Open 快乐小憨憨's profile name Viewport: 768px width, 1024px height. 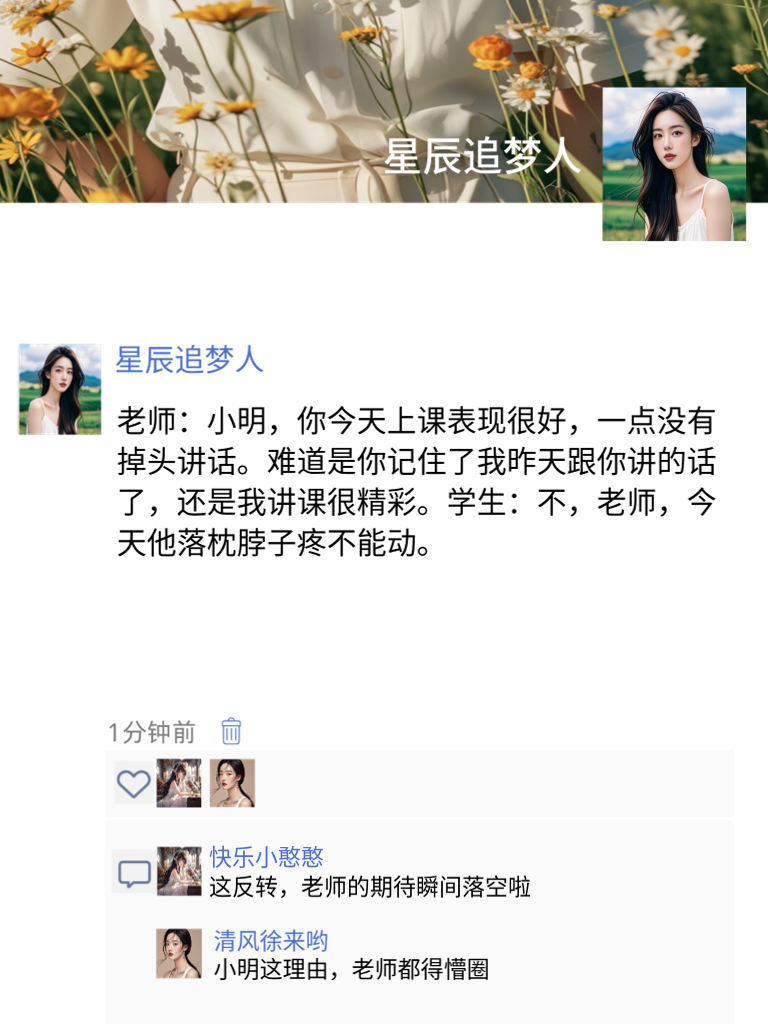[267, 857]
